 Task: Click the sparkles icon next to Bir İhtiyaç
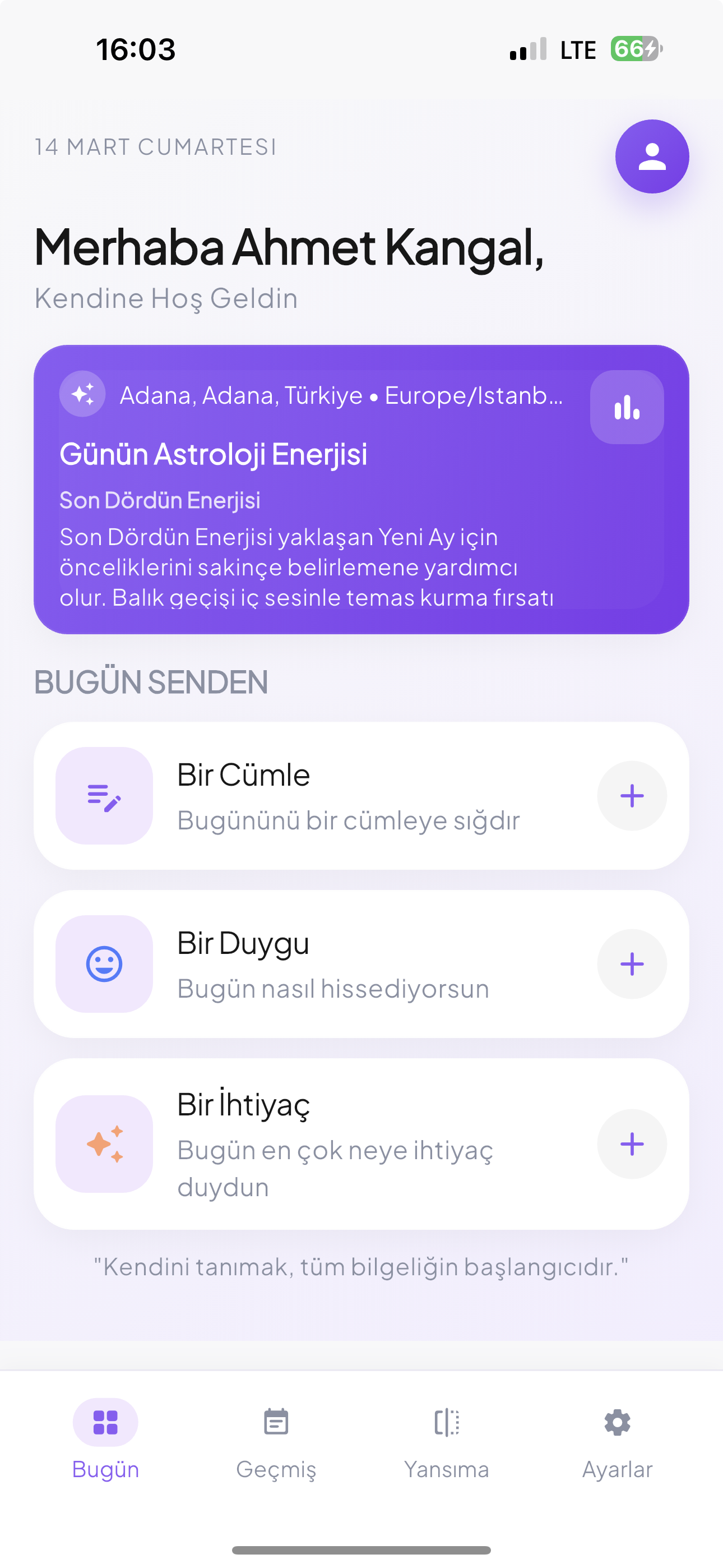[104, 1143]
